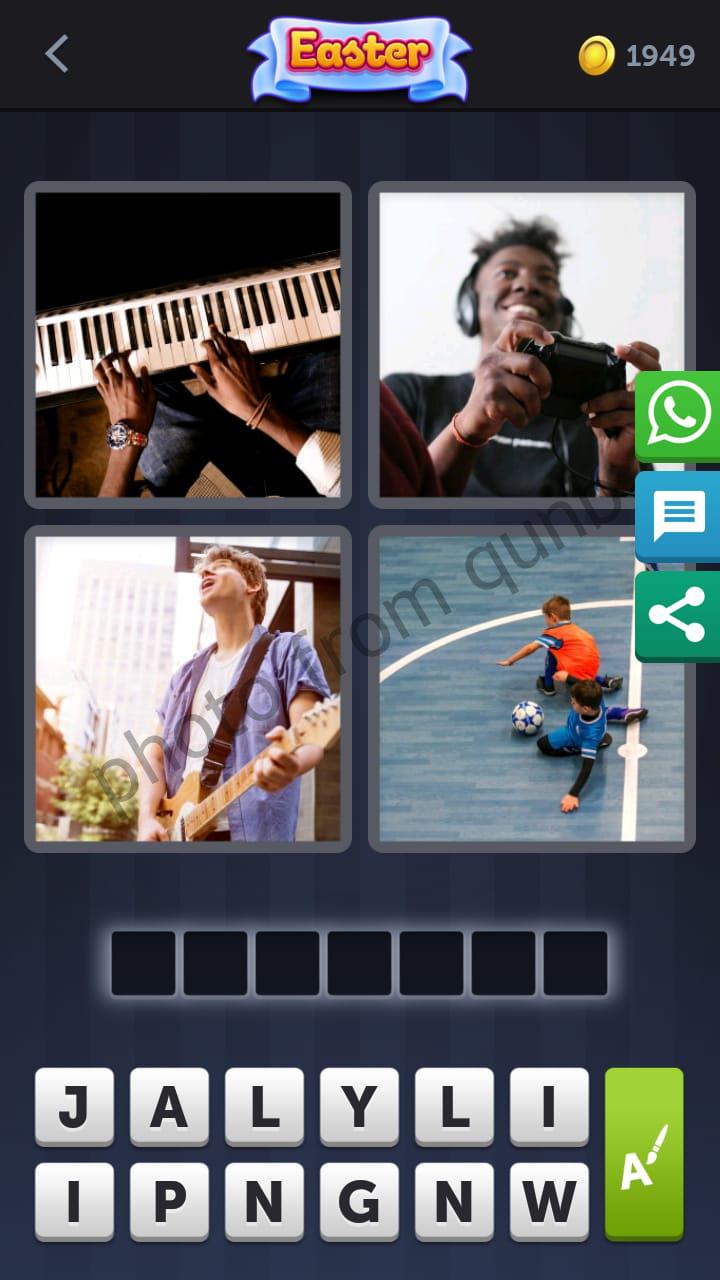Open the green share options button
The height and width of the screenshot is (1280, 720).
[x=679, y=615]
